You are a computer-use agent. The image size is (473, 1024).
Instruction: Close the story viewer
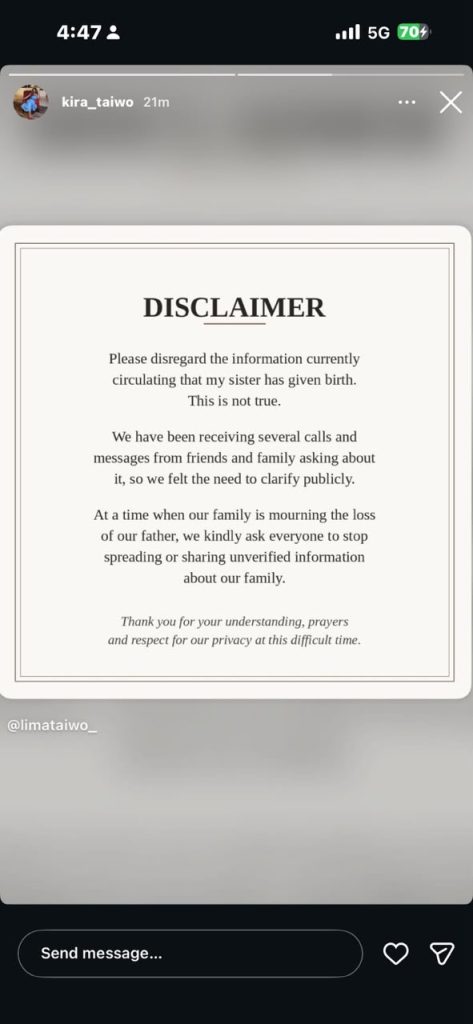[451, 102]
